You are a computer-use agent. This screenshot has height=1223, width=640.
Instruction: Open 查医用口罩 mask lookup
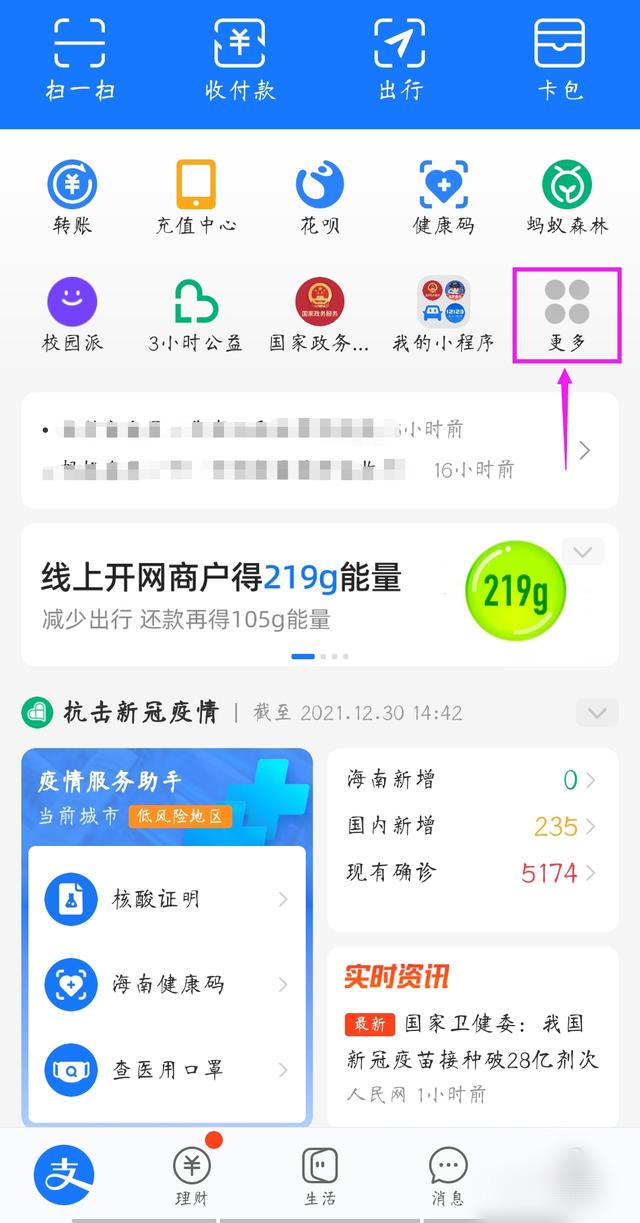click(x=167, y=1069)
